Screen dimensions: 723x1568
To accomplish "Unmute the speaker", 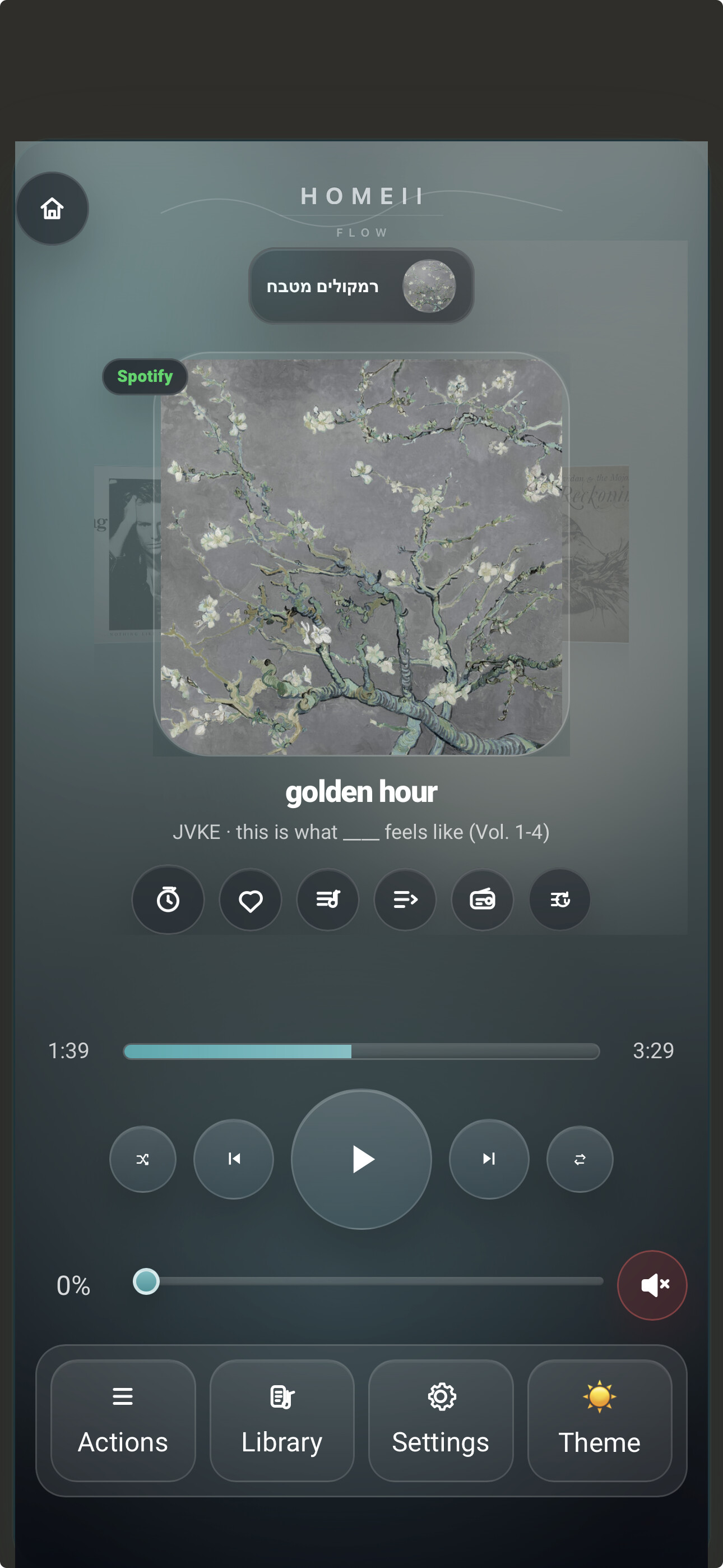I will 652,1285.
